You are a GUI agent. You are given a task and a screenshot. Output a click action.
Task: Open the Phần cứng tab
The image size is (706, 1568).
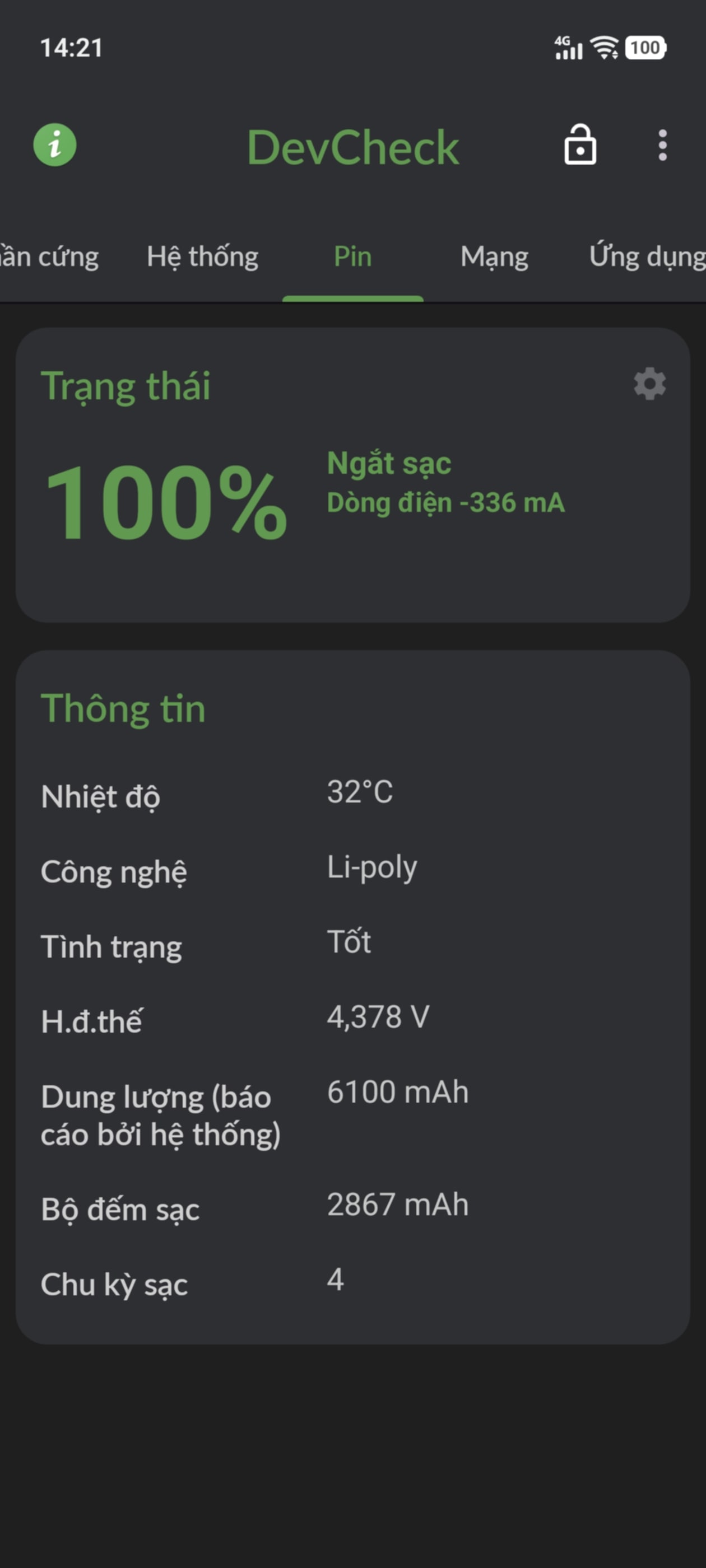(x=49, y=257)
